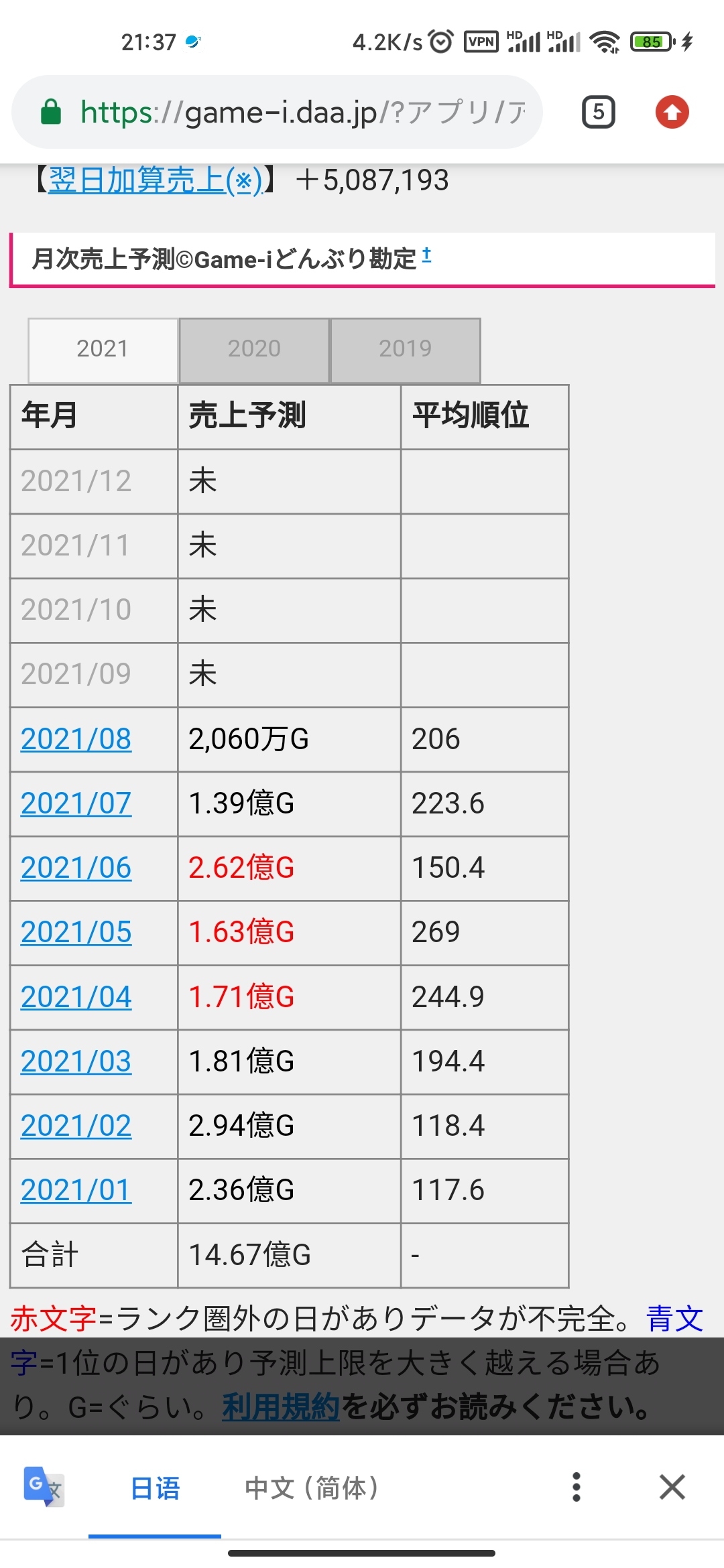Tap the red update arrow icon
Screen dimensions: 724x1568
pyautogui.click(x=672, y=112)
